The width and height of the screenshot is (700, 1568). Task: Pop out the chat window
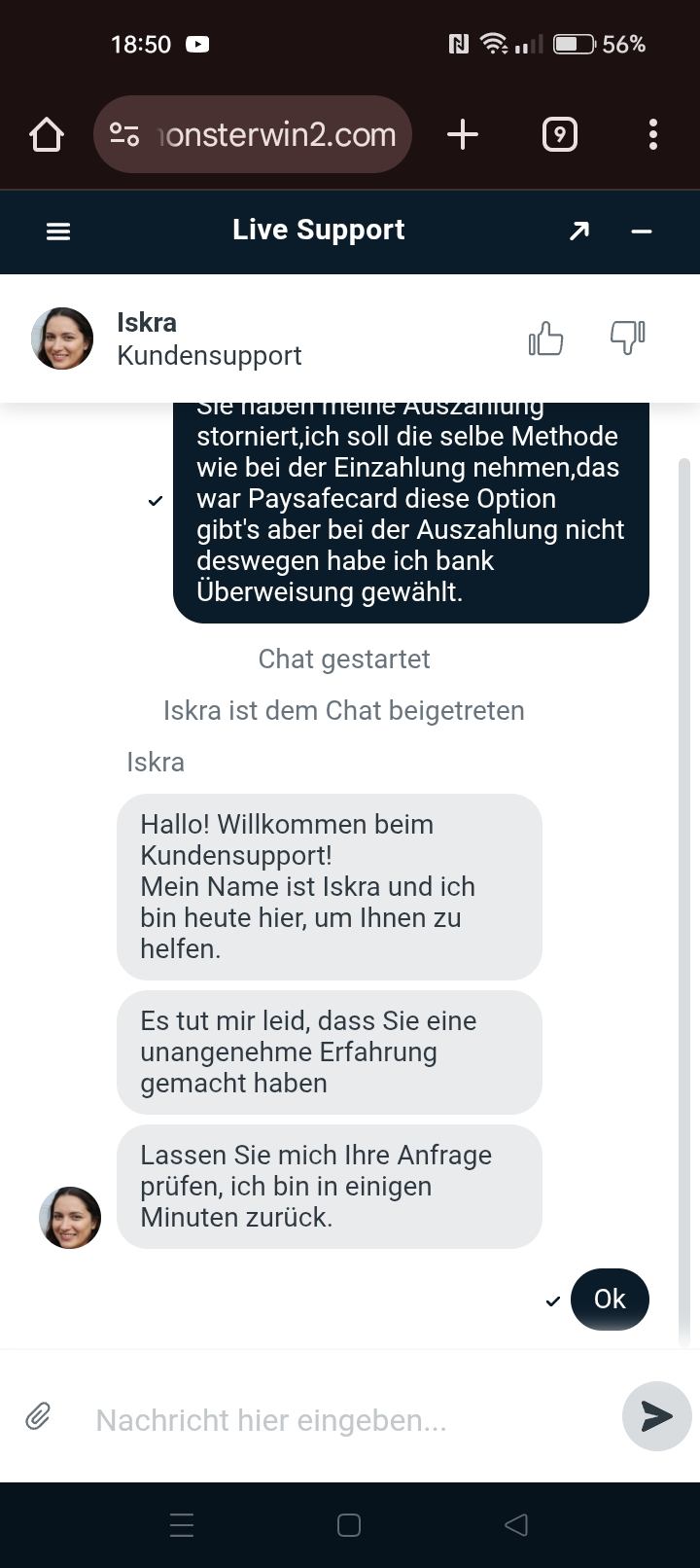(579, 231)
